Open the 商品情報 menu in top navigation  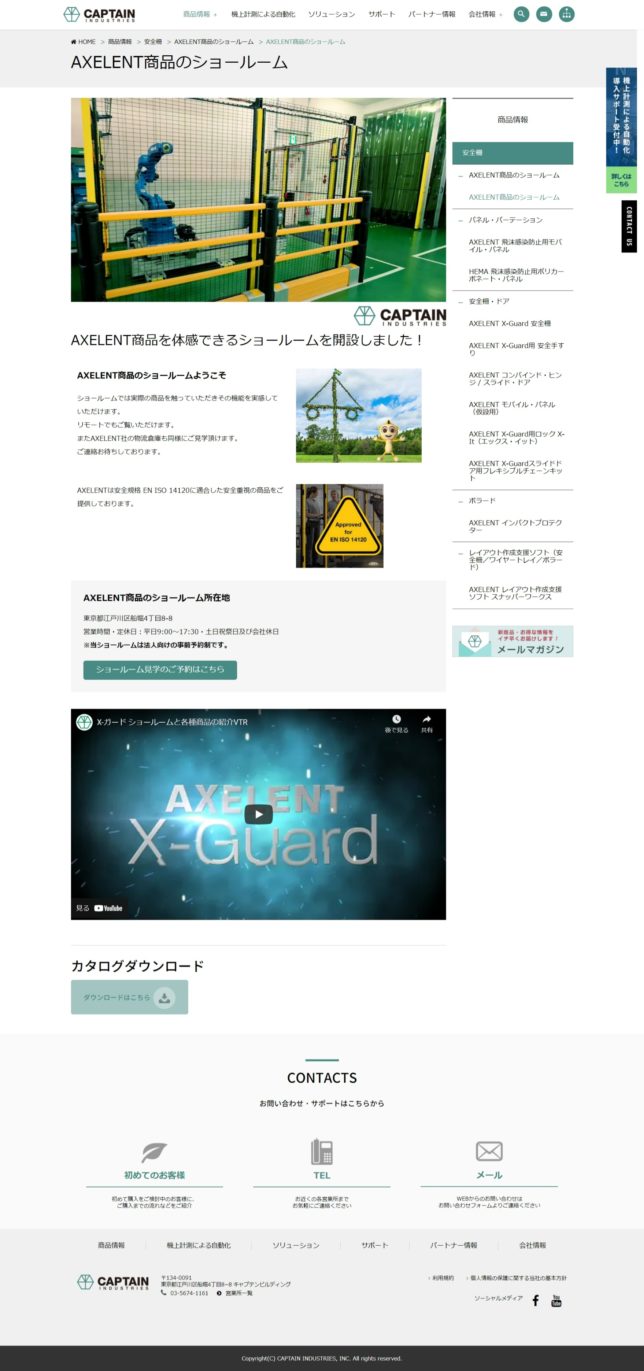pyautogui.click(x=198, y=15)
